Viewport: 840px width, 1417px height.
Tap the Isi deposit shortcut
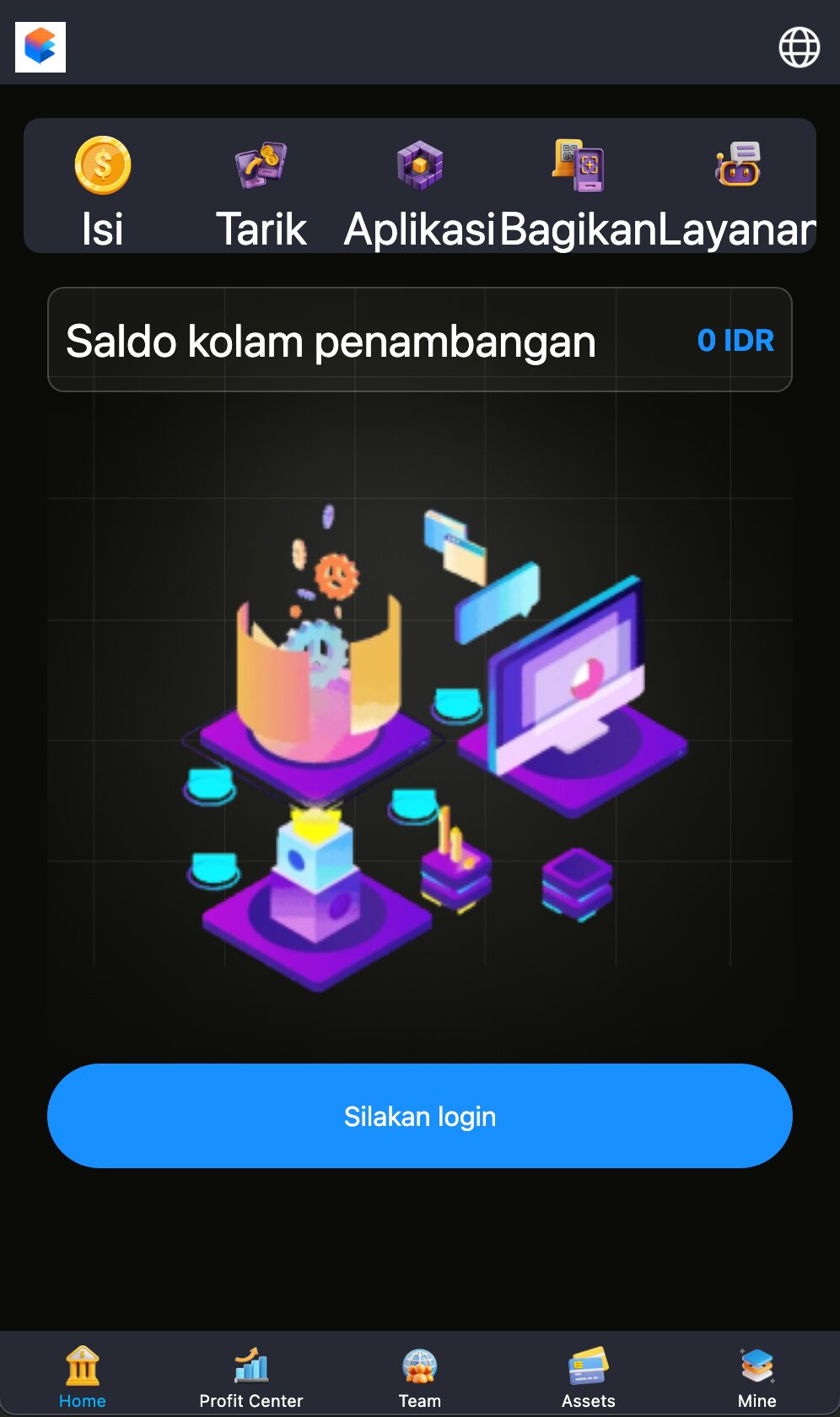click(103, 192)
